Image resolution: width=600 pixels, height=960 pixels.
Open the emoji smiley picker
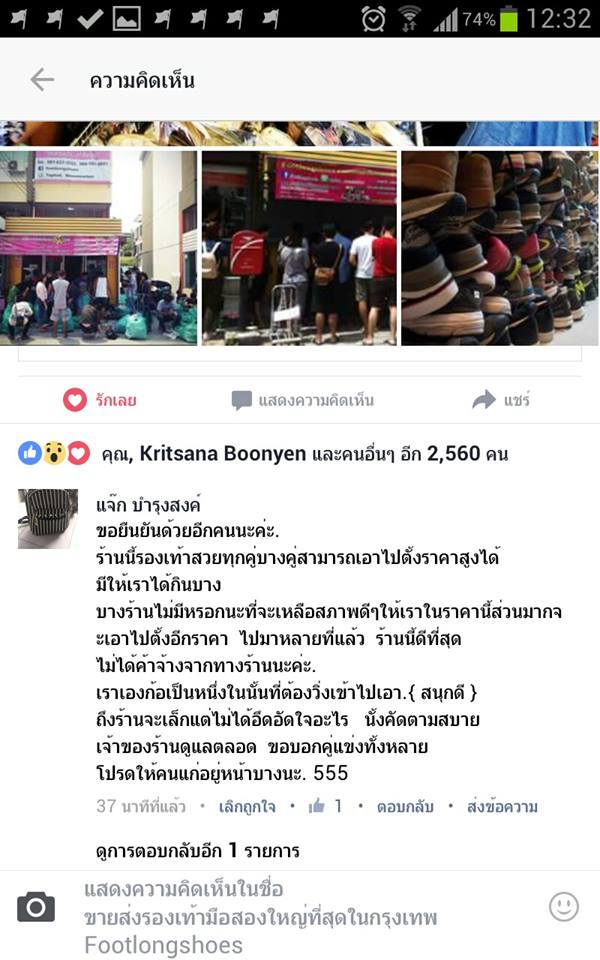point(564,907)
